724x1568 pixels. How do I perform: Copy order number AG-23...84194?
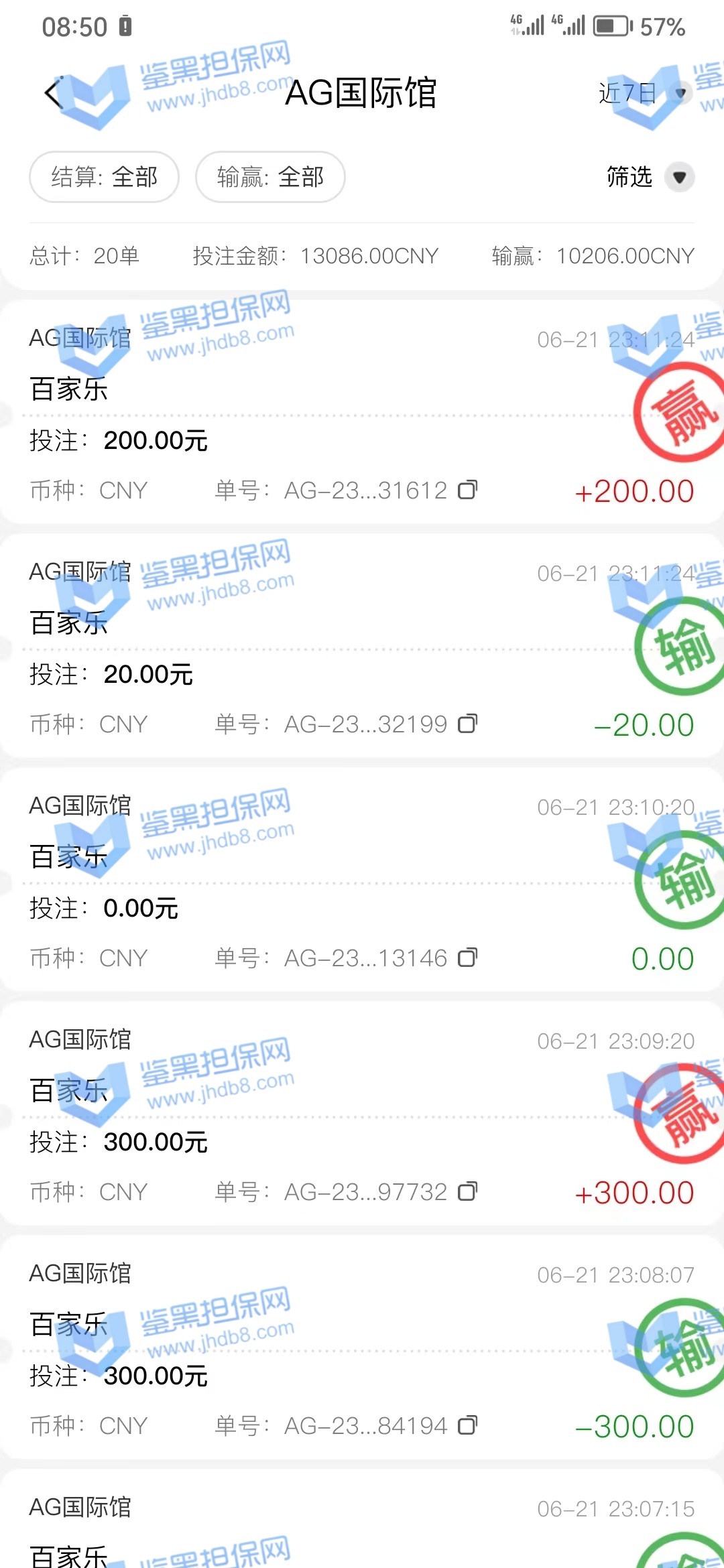coord(467,1426)
